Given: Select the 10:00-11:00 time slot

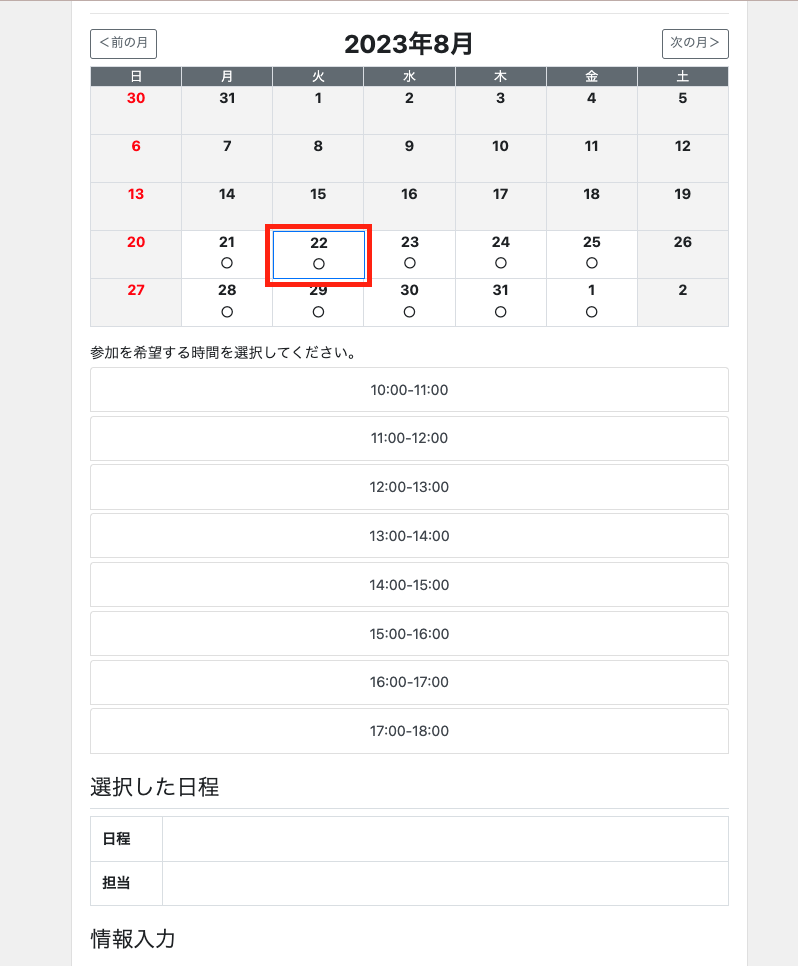Looking at the screenshot, I should pos(409,390).
